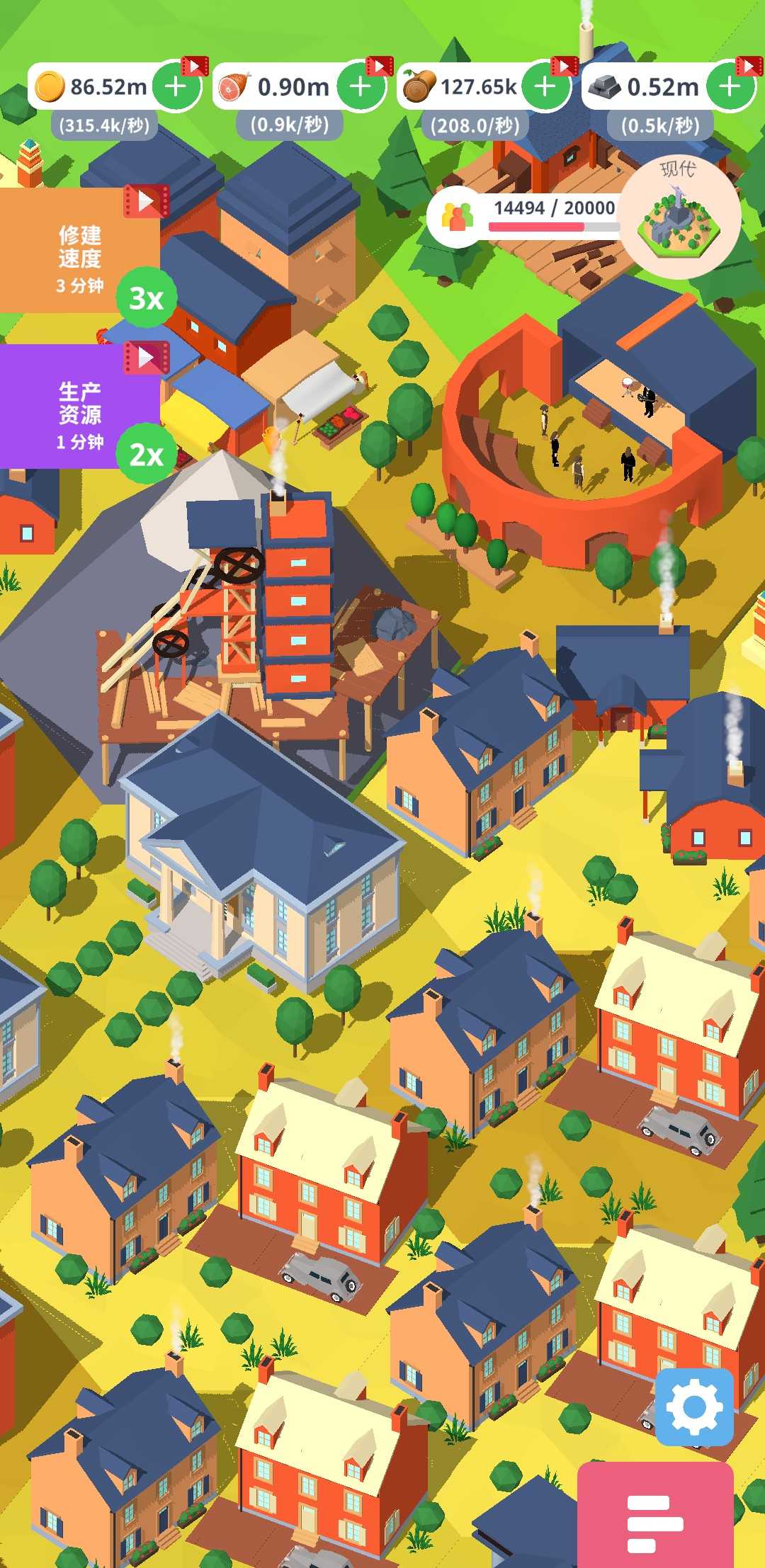
Task: Add more meat with plus button
Action: 361,87
